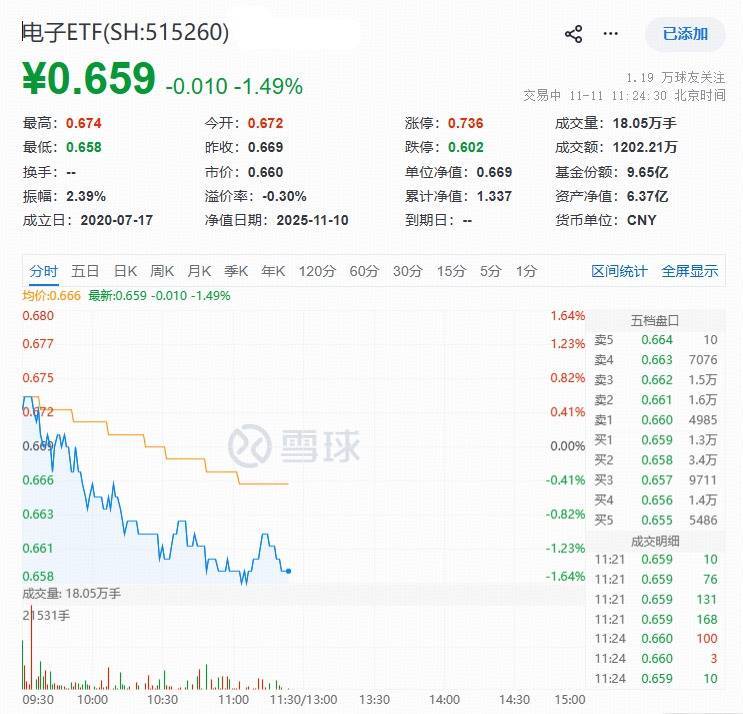Switch to the 五日 chart tab
The height and width of the screenshot is (714, 743).
(x=86, y=271)
